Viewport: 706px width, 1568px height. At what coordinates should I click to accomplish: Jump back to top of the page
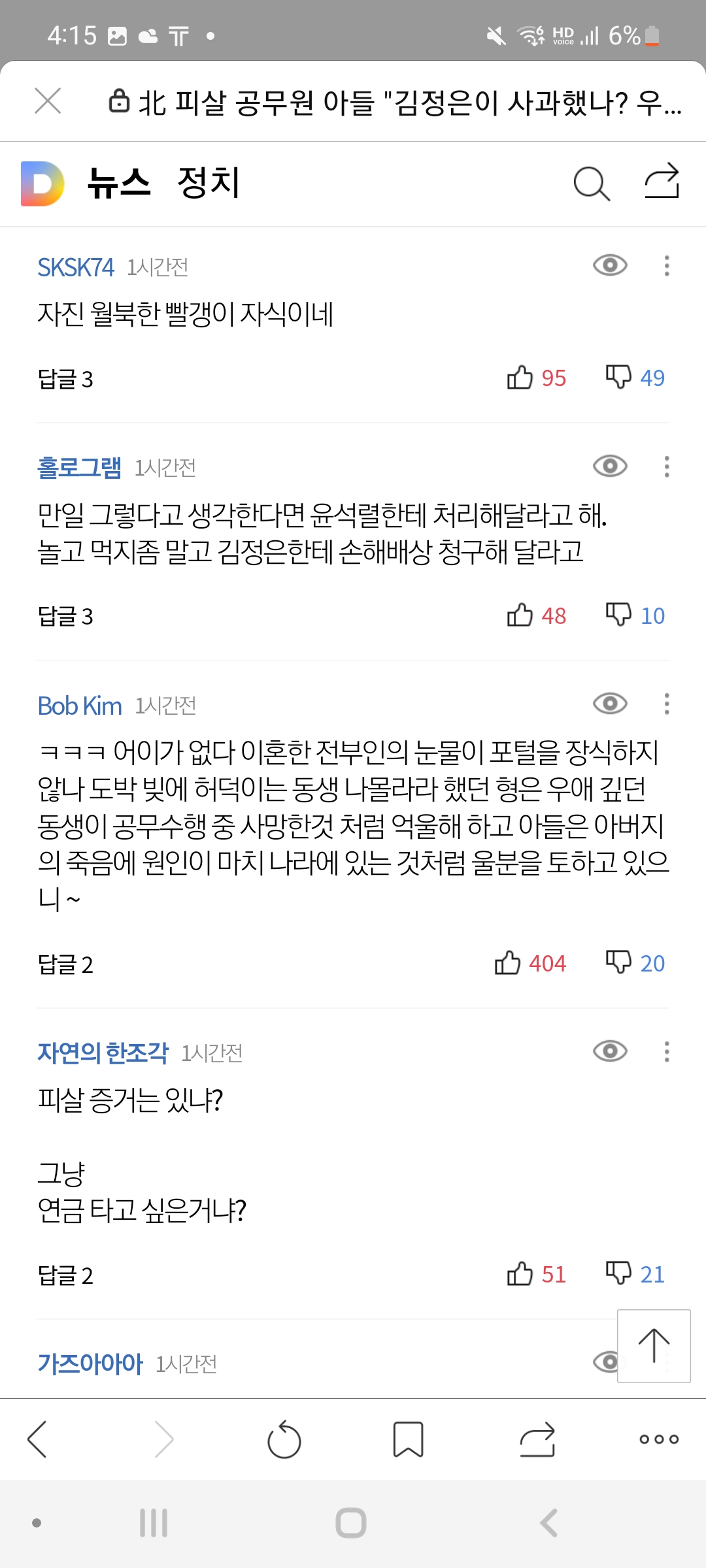coord(654,1346)
